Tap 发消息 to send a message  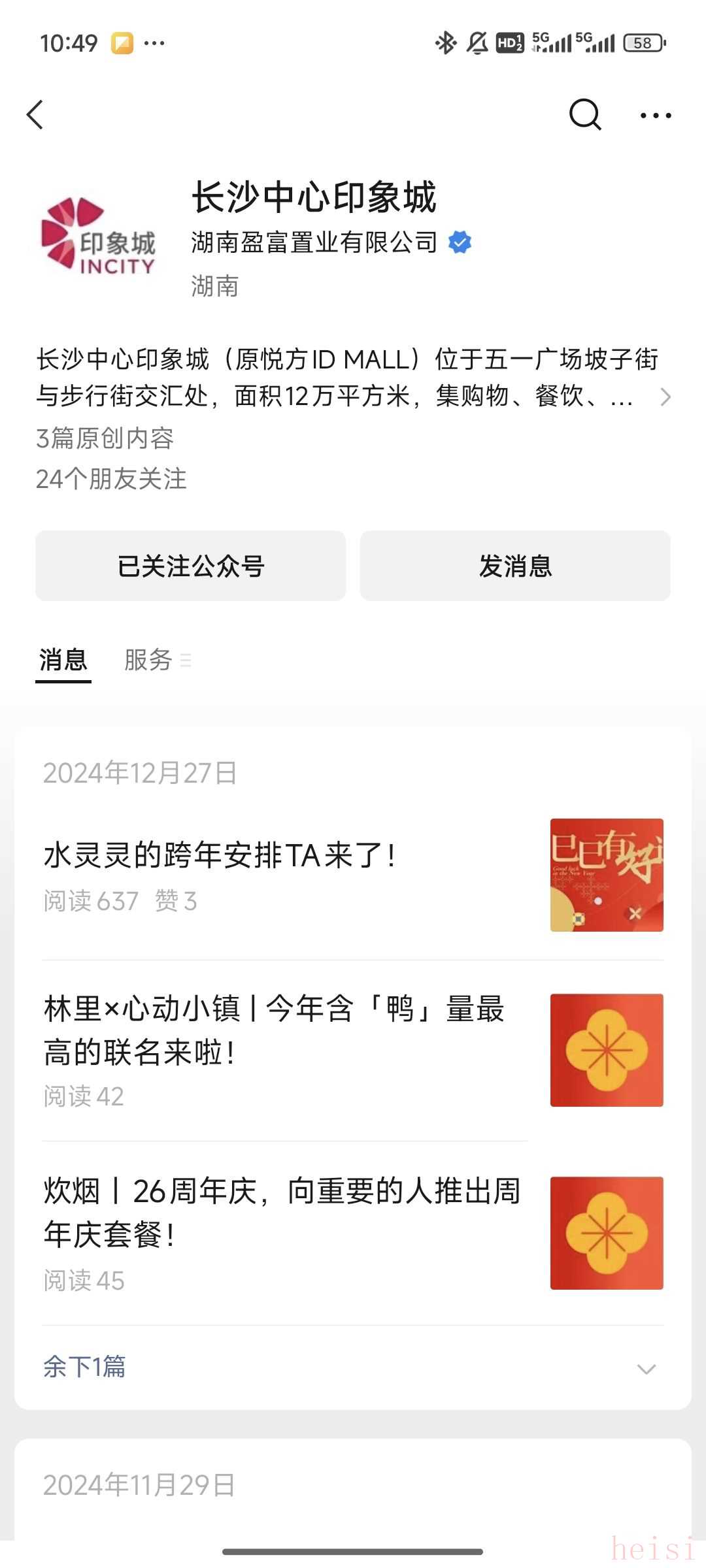(515, 566)
